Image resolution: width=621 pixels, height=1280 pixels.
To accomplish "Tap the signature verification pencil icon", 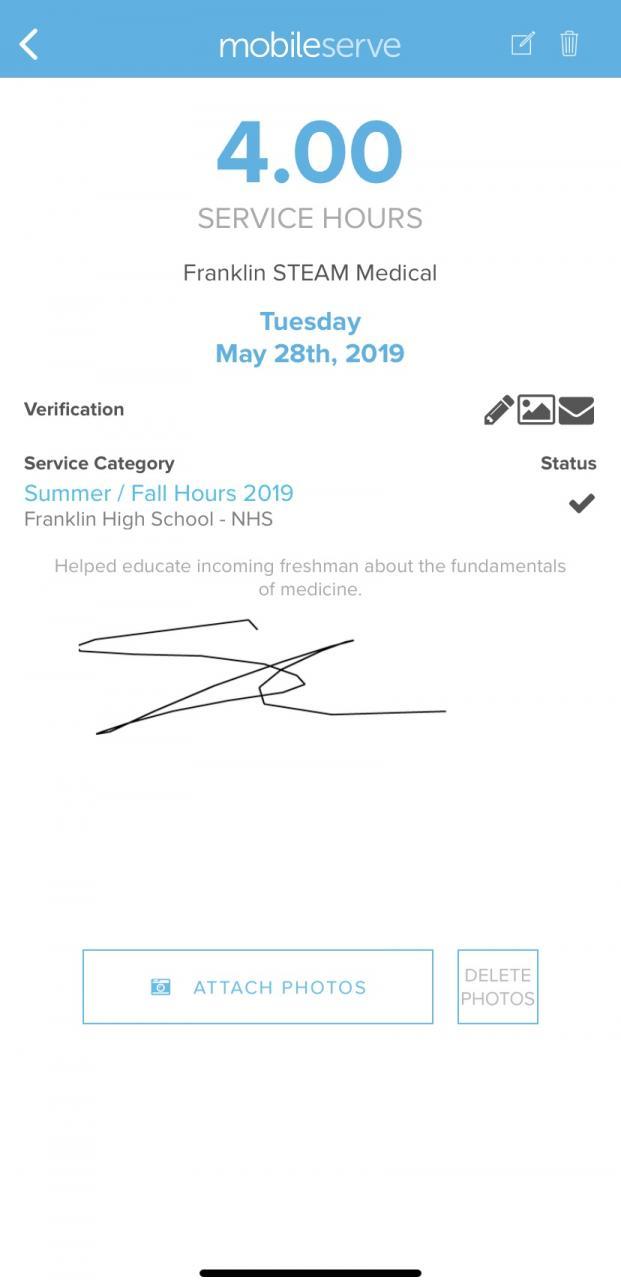I will click(498, 410).
